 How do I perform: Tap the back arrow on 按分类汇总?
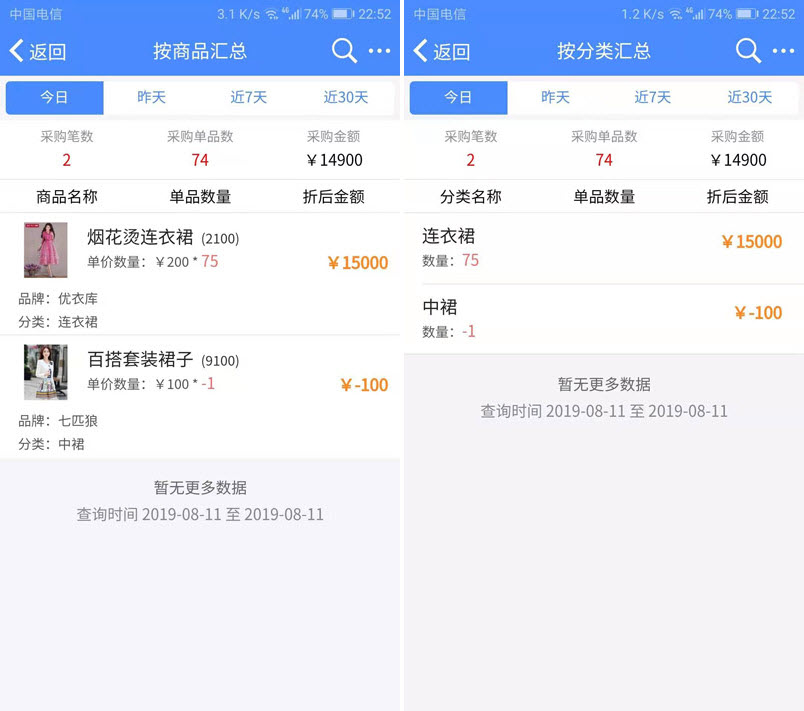pos(440,52)
